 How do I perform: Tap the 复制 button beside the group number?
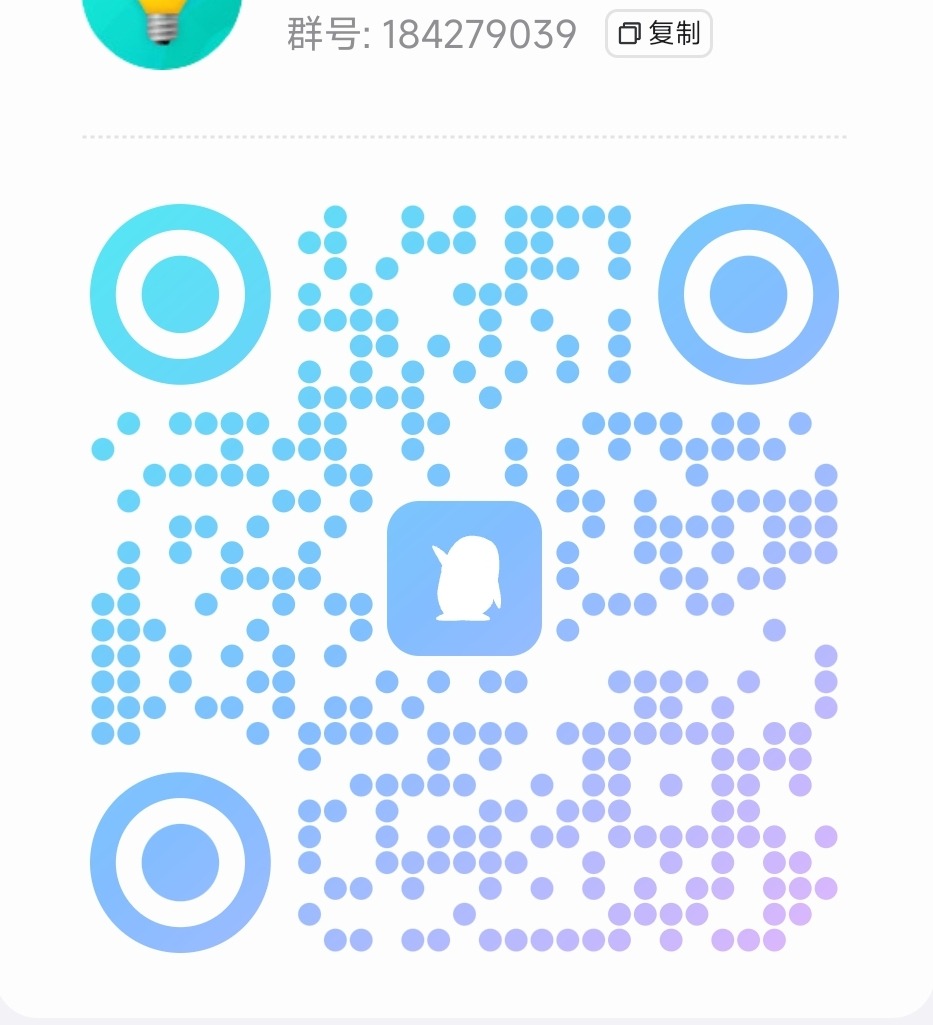tap(658, 34)
